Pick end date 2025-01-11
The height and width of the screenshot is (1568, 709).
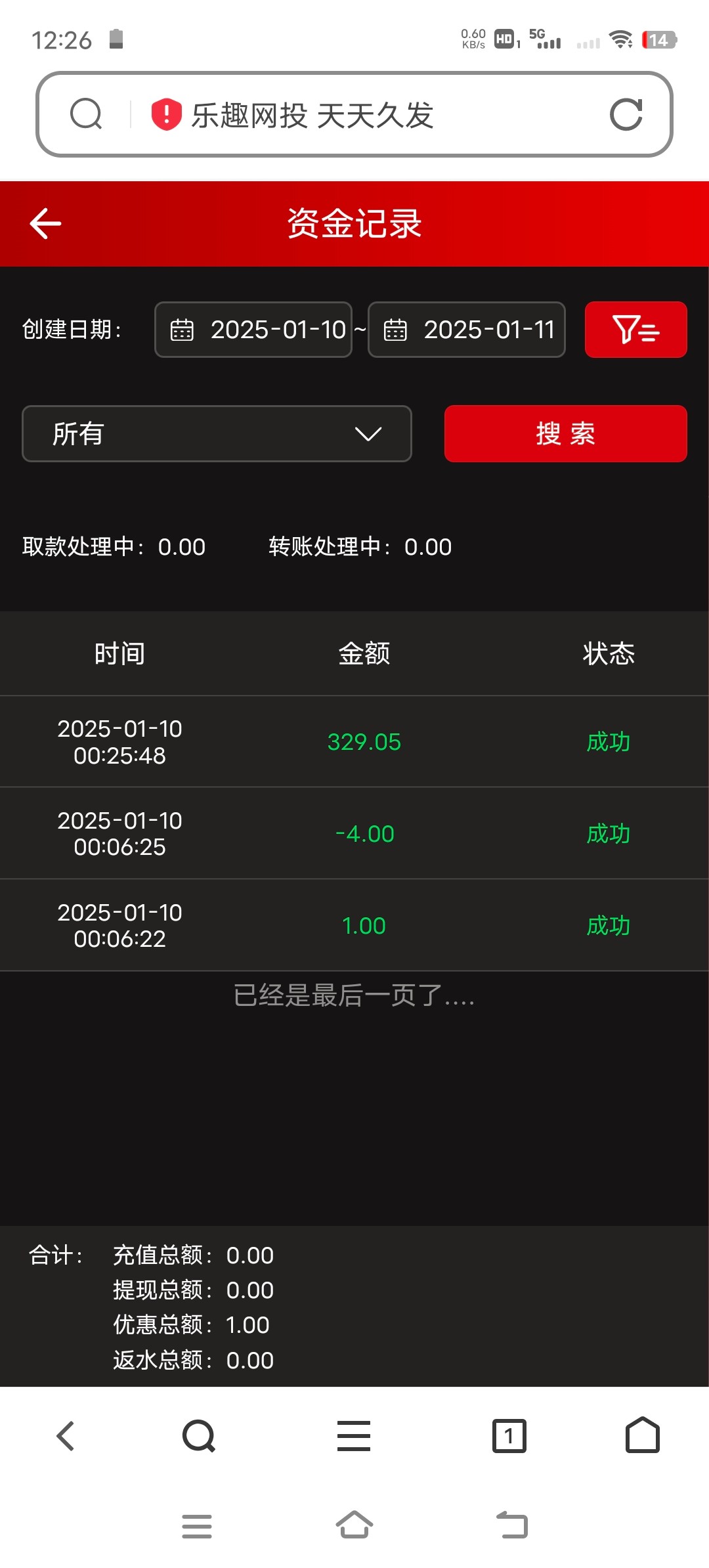click(467, 330)
